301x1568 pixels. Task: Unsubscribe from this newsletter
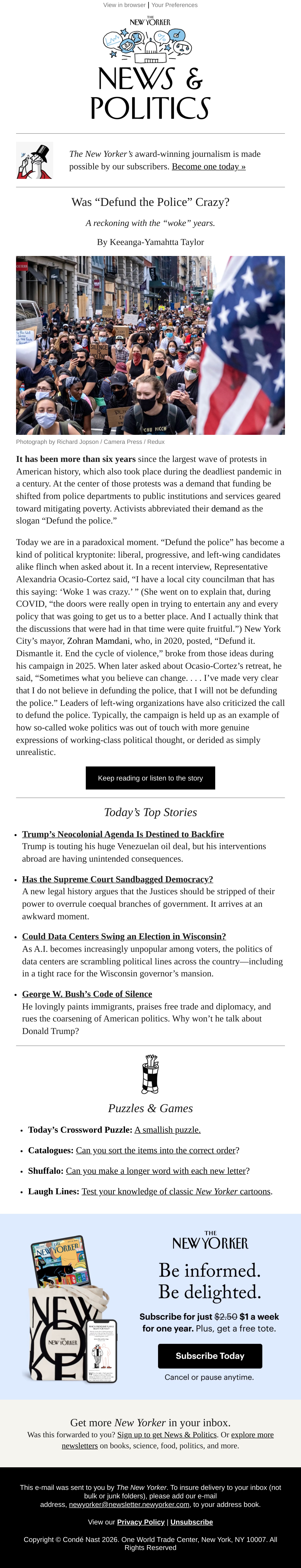click(x=192, y=1522)
